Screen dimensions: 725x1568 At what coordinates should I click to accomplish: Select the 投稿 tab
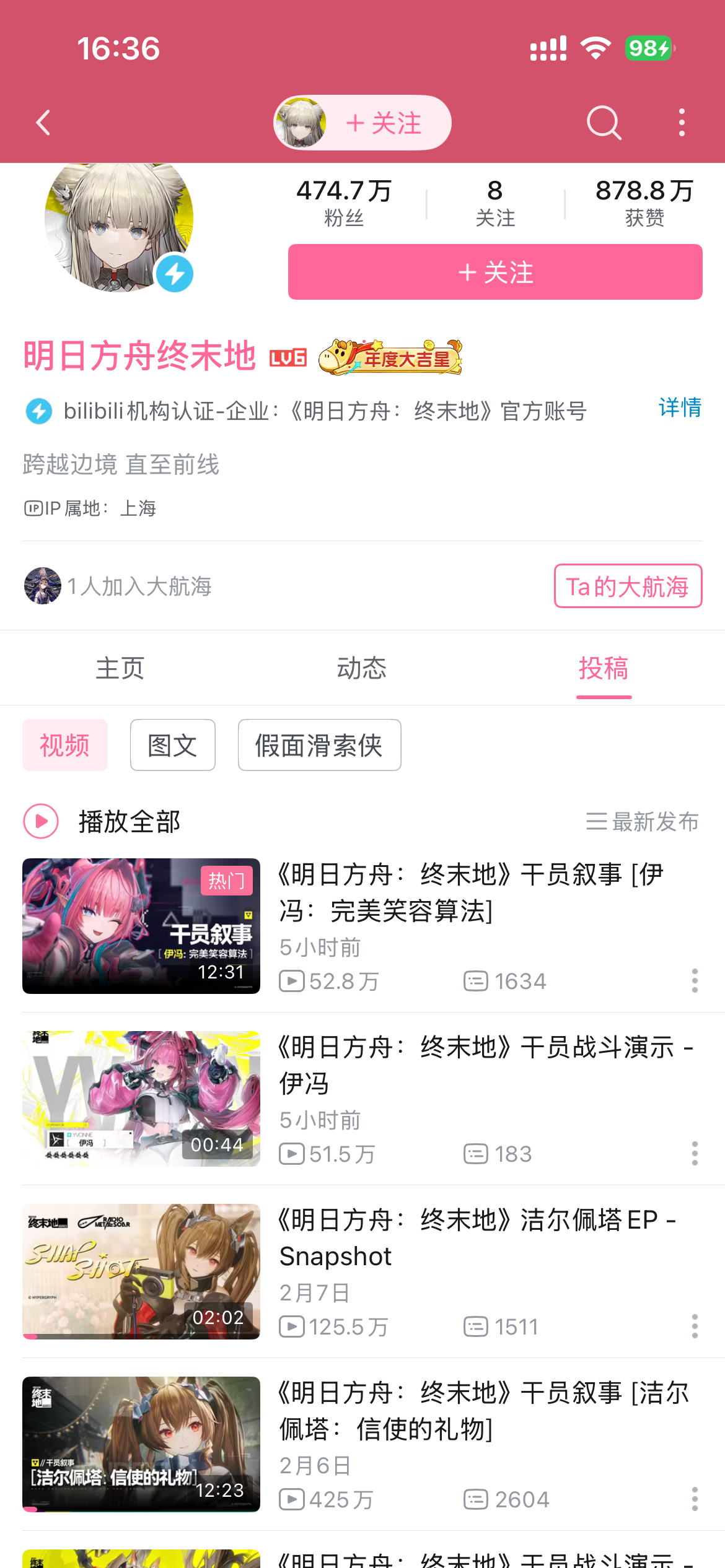(604, 668)
